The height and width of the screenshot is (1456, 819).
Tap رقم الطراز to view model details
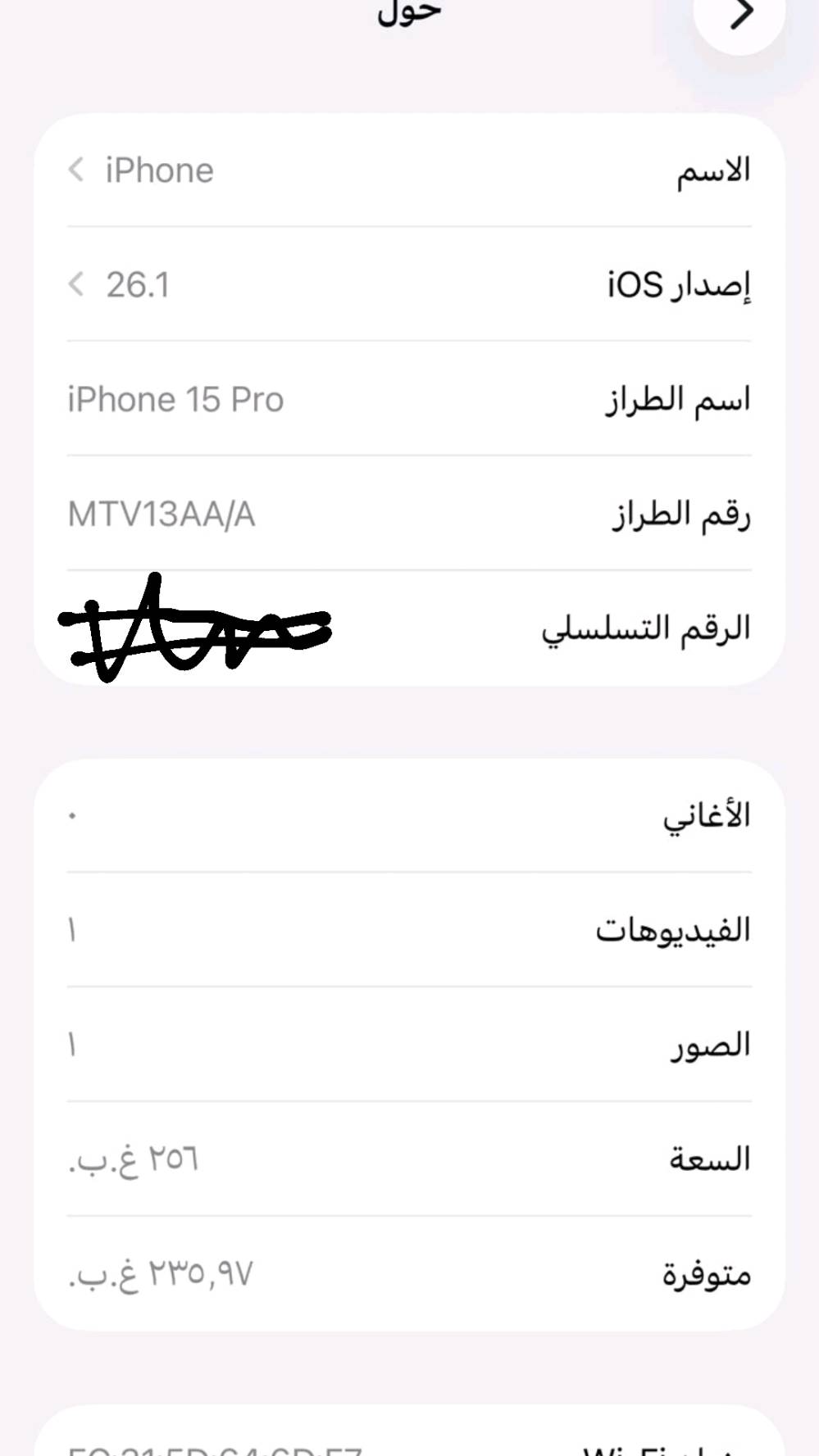coord(410,515)
